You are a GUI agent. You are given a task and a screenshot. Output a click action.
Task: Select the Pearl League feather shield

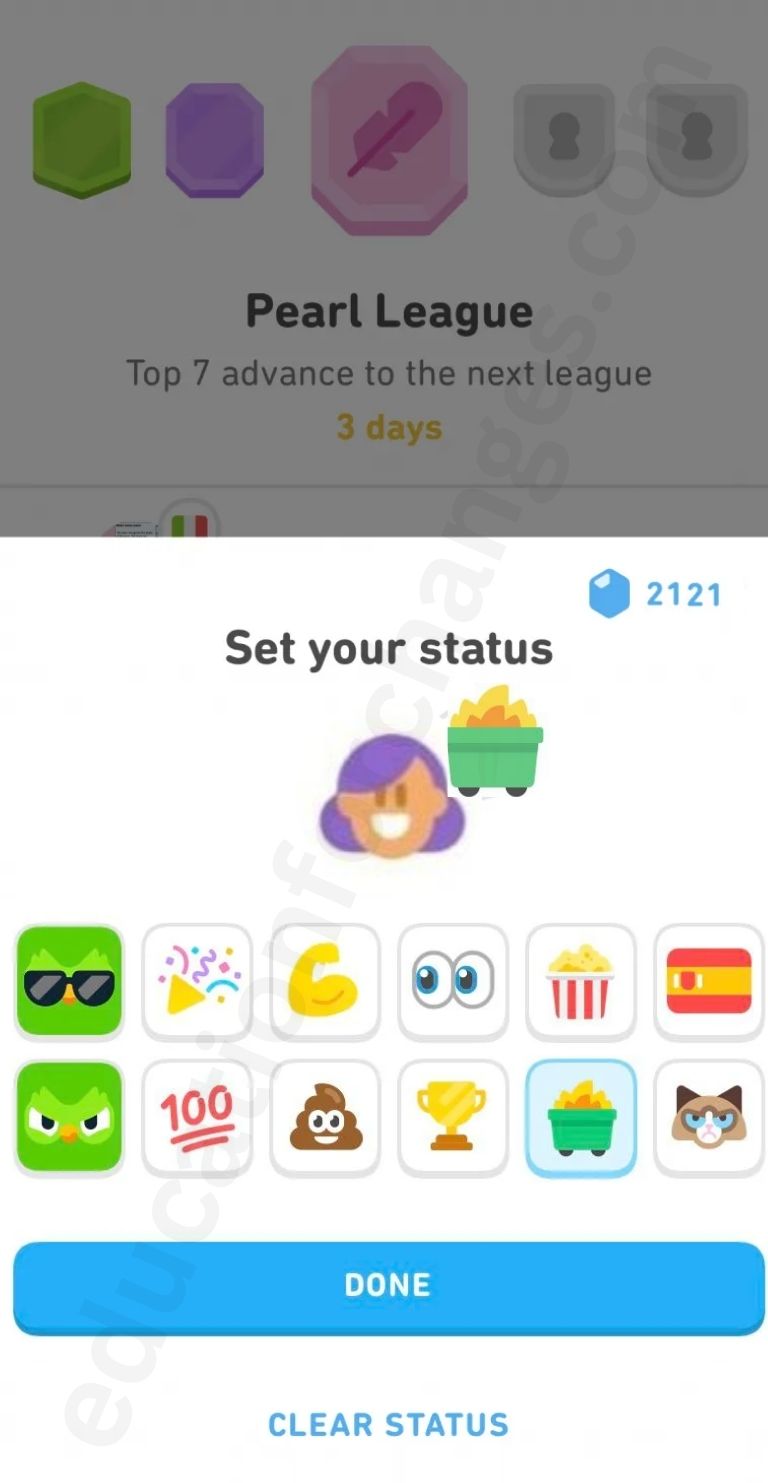tap(388, 140)
